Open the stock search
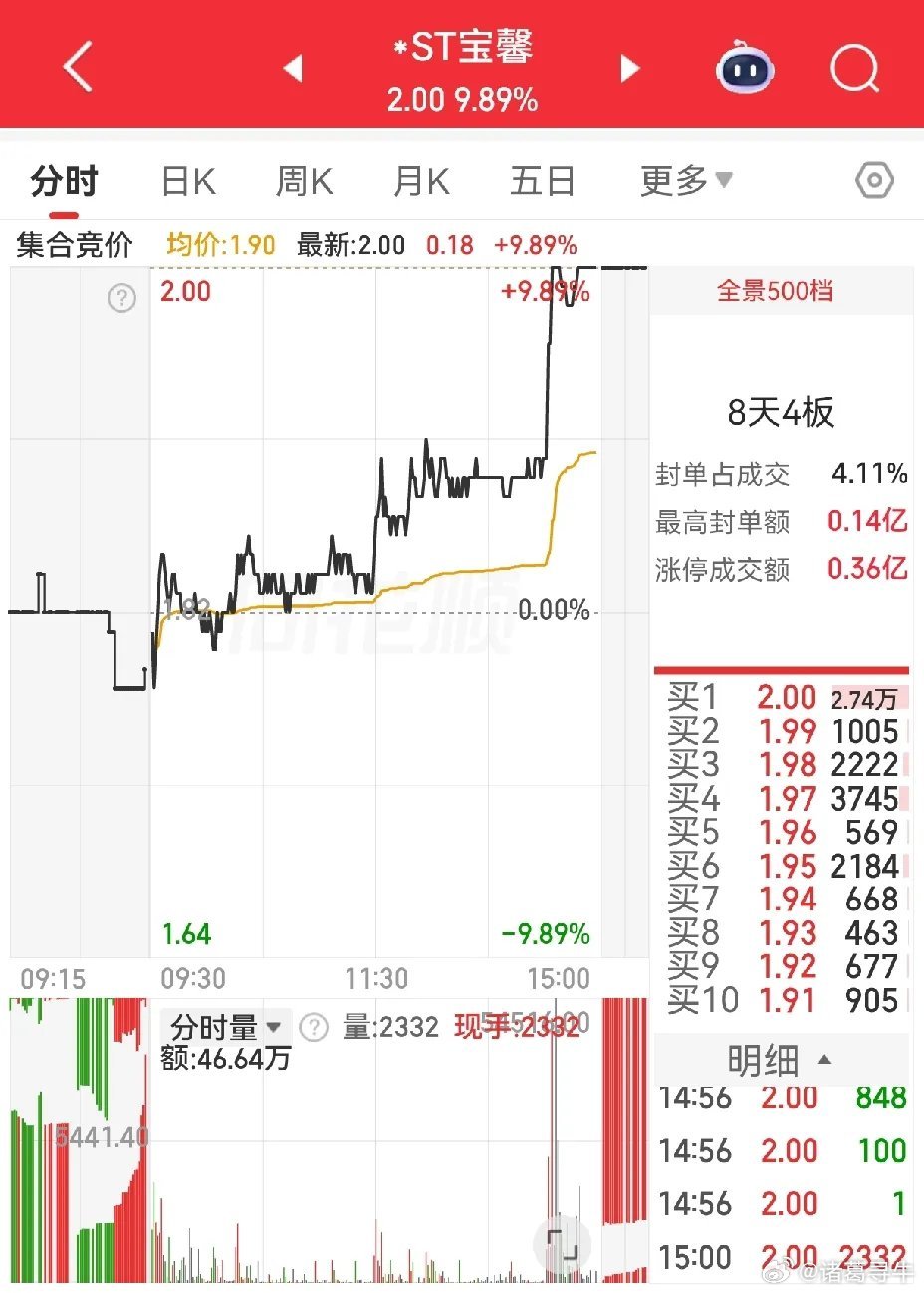Screen dimensions: 924x1293 (x=854, y=68)
